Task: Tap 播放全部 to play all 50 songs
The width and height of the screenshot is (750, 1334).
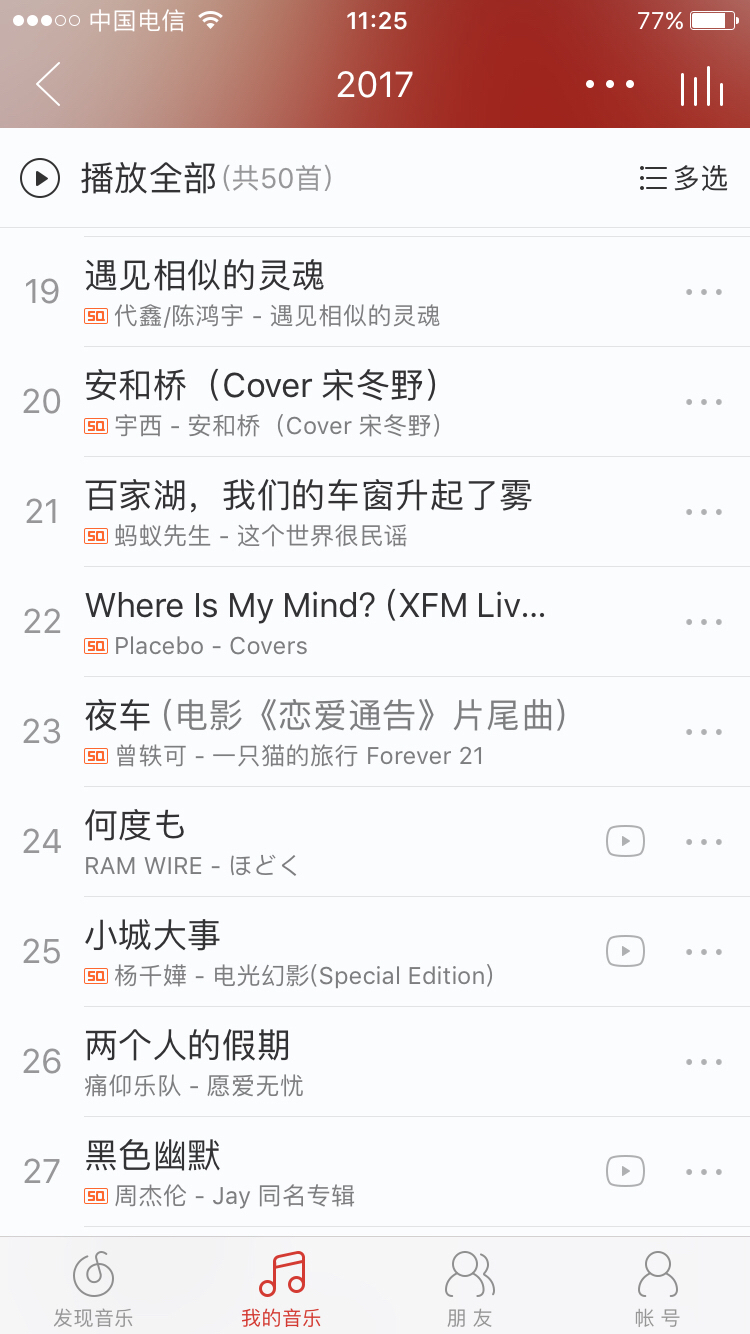Action: click(x=176, y=179)
